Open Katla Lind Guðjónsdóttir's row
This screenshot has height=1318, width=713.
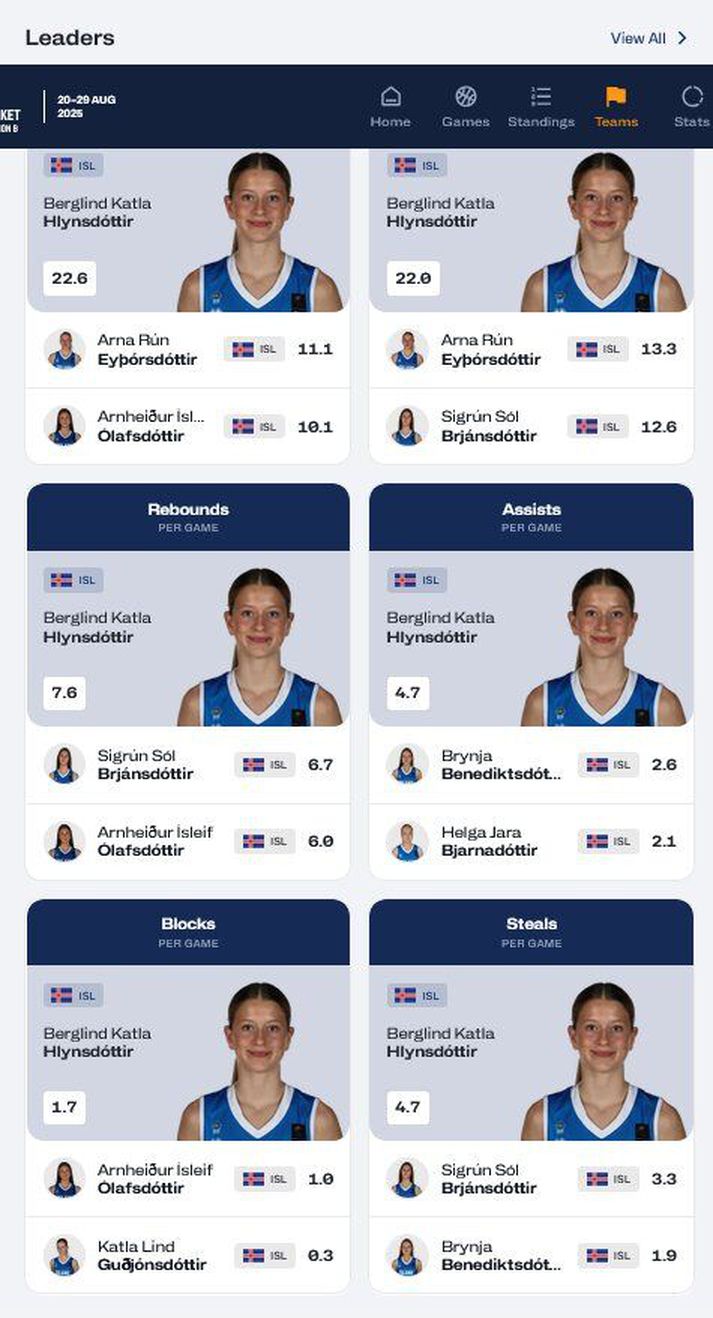click(x=188, y=1255)
